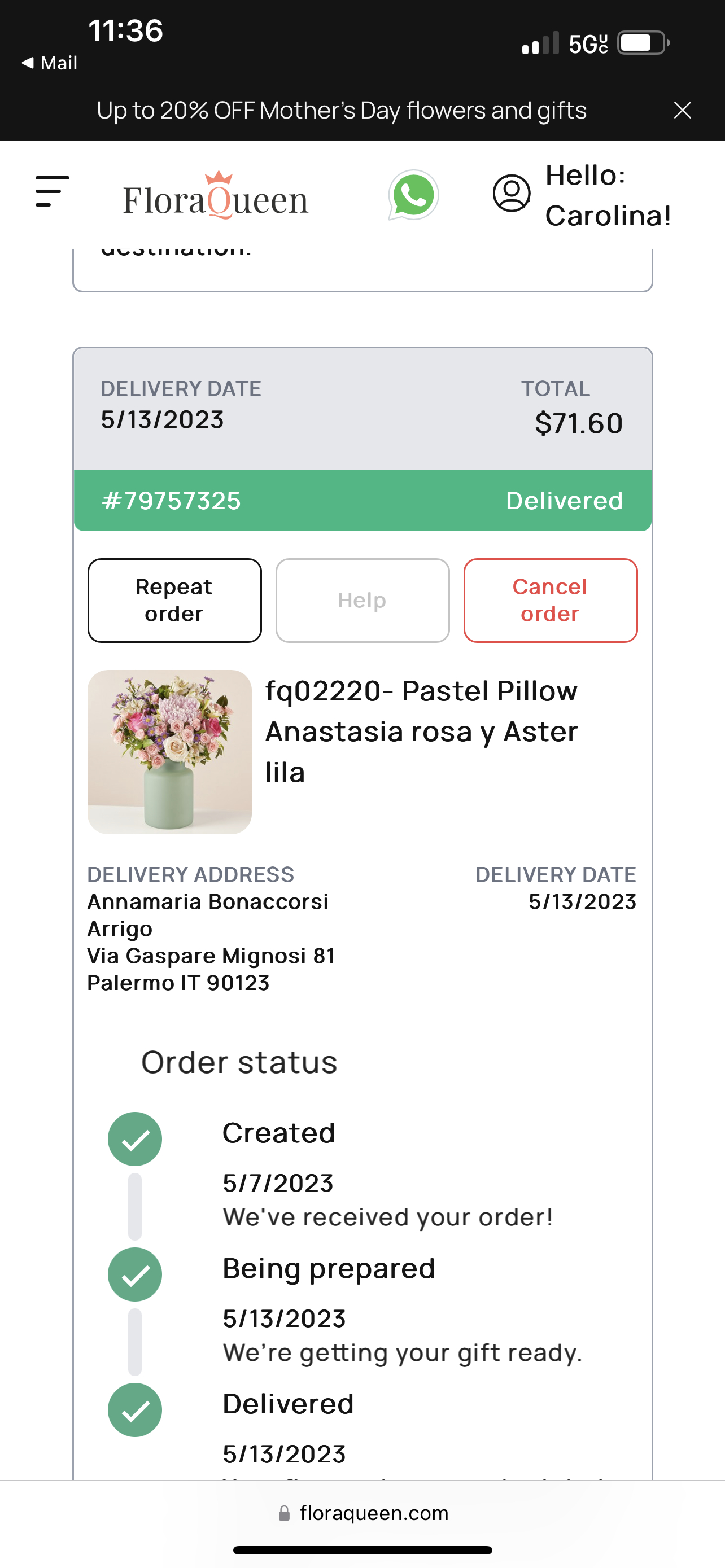The height and width of the screenshot is (1568, 725).
Task: Tap the Created status checkmark
Action: coord(134,1138)
